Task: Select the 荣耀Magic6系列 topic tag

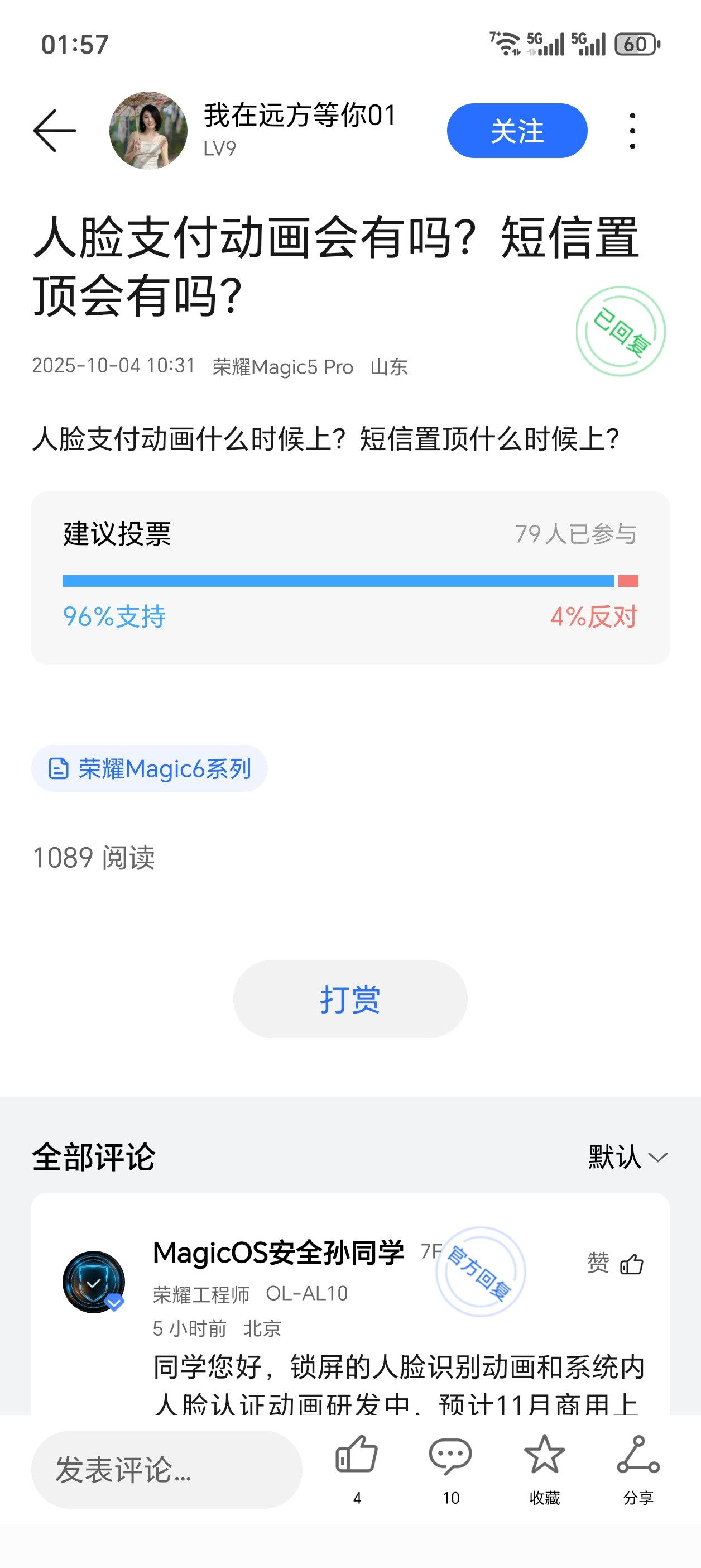Action: pyautogui.click(x=150, y=768)
